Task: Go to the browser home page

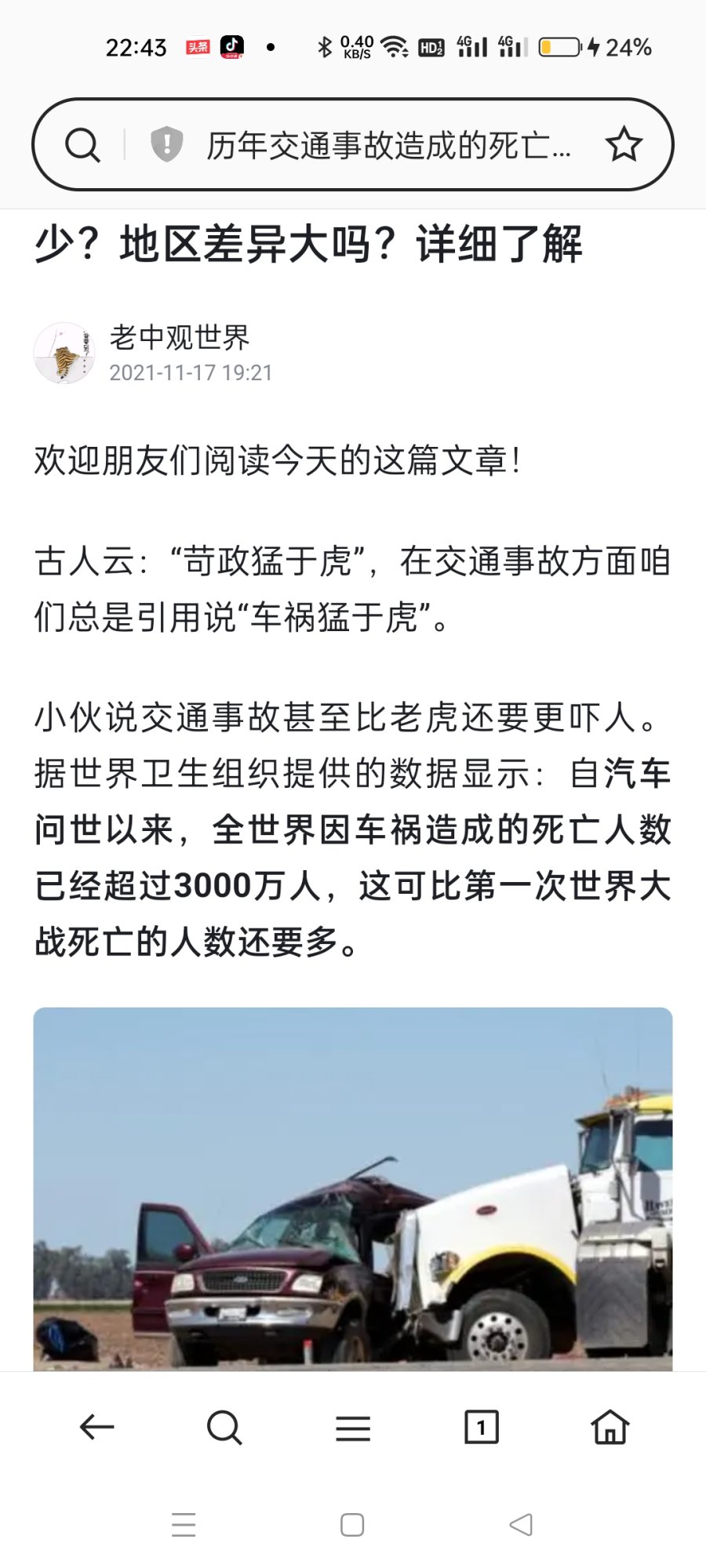Action: pyautogui.click(x=610, y=1428)
